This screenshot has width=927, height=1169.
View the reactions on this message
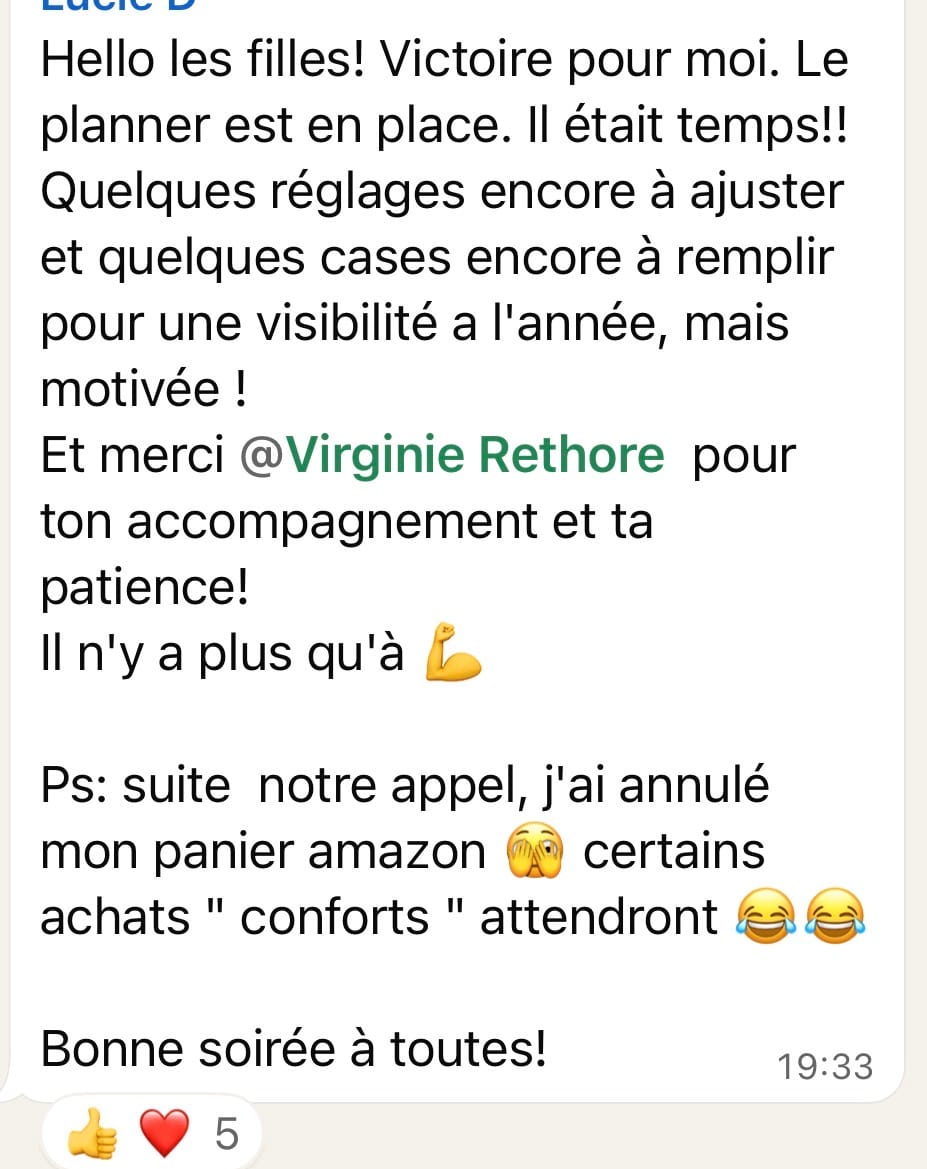pos(152,1134)
